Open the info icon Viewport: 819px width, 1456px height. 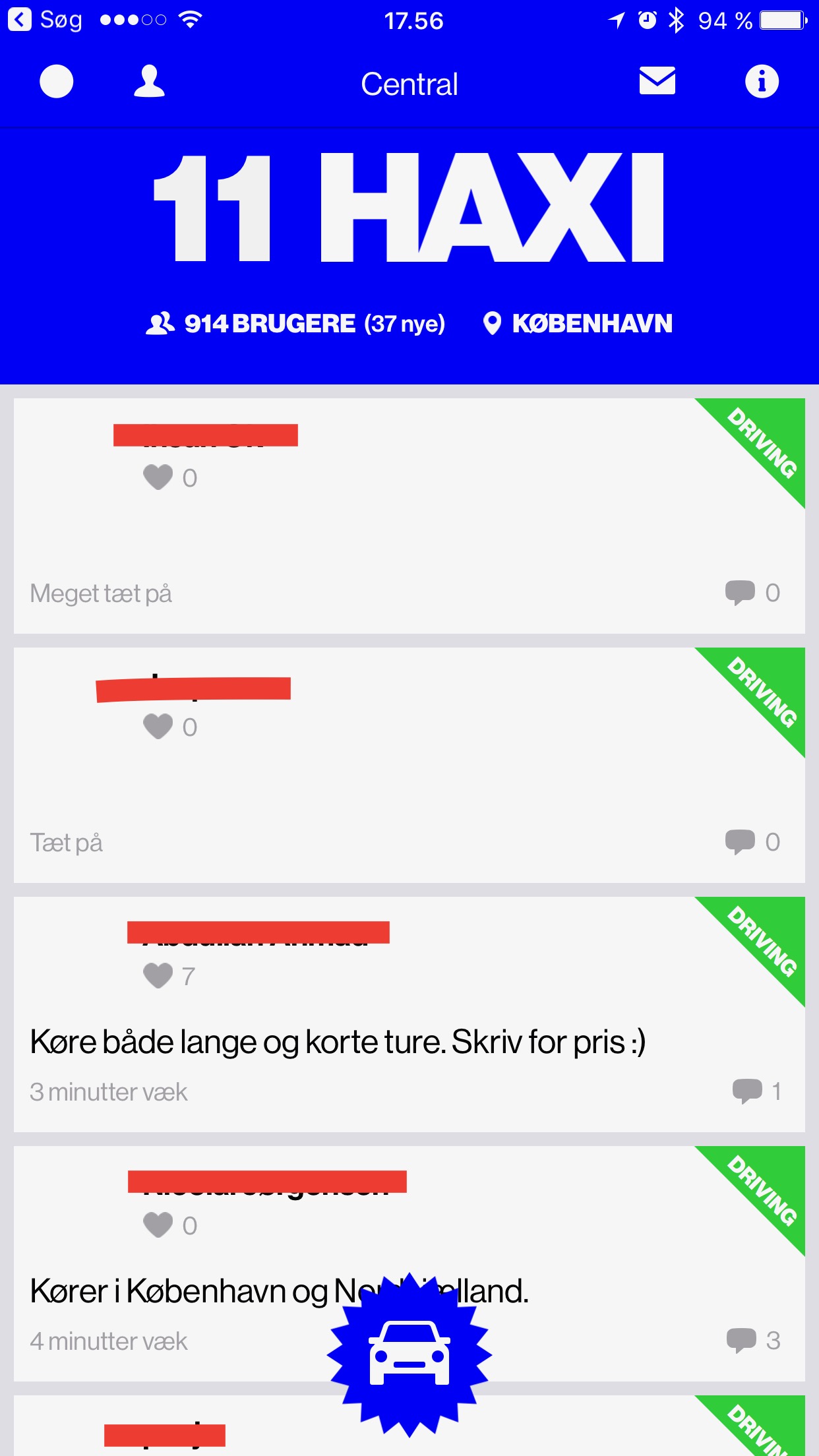click(762, 82)
